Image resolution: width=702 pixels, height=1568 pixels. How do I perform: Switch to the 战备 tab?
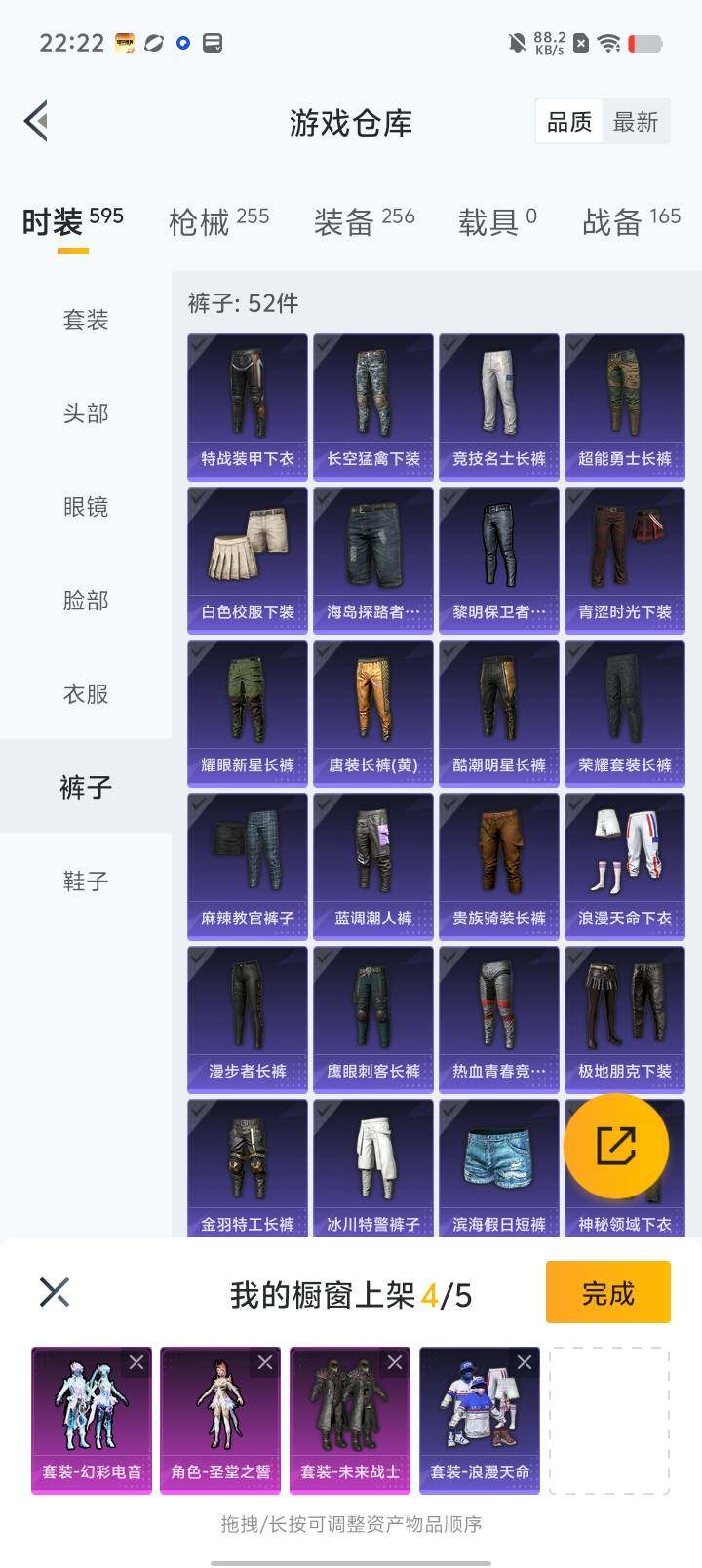pos(631,221)
